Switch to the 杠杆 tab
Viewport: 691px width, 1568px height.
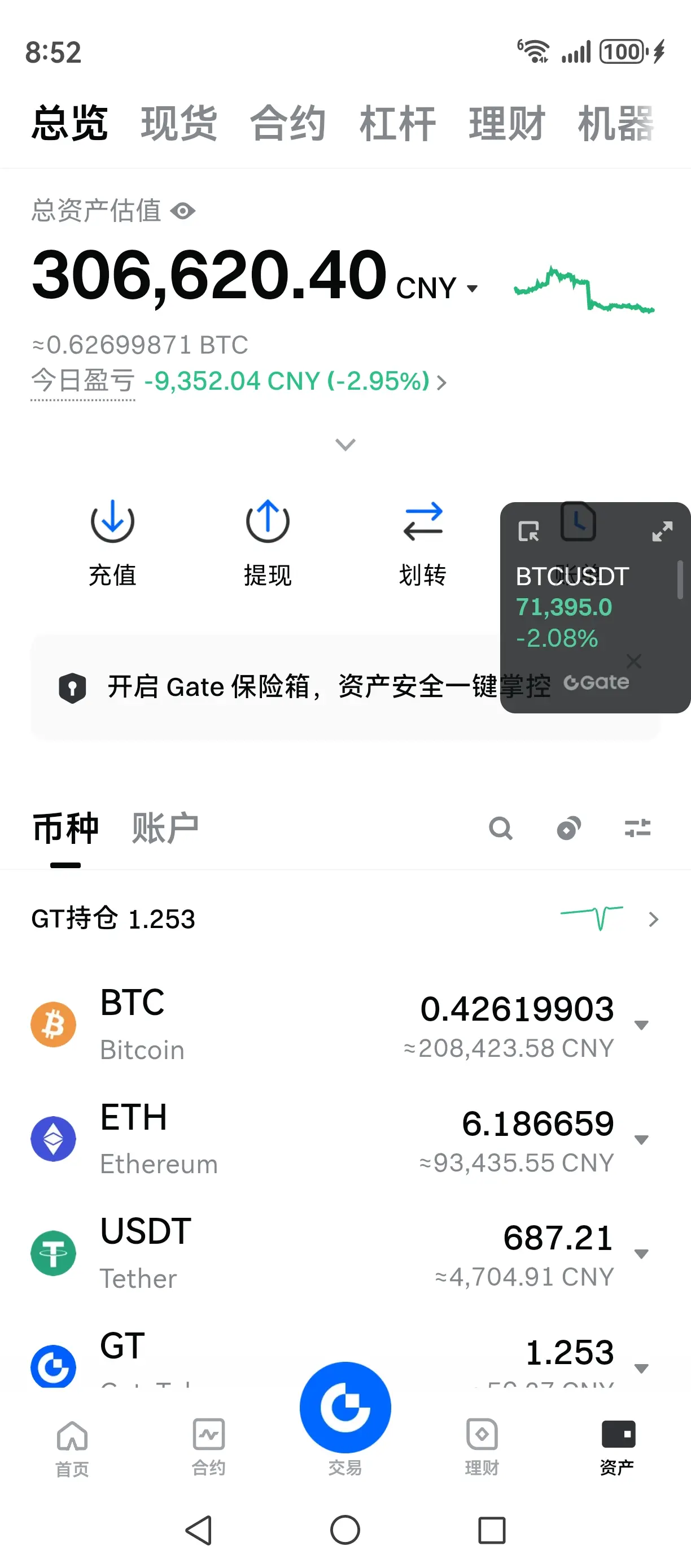click(x=397, y=124)
